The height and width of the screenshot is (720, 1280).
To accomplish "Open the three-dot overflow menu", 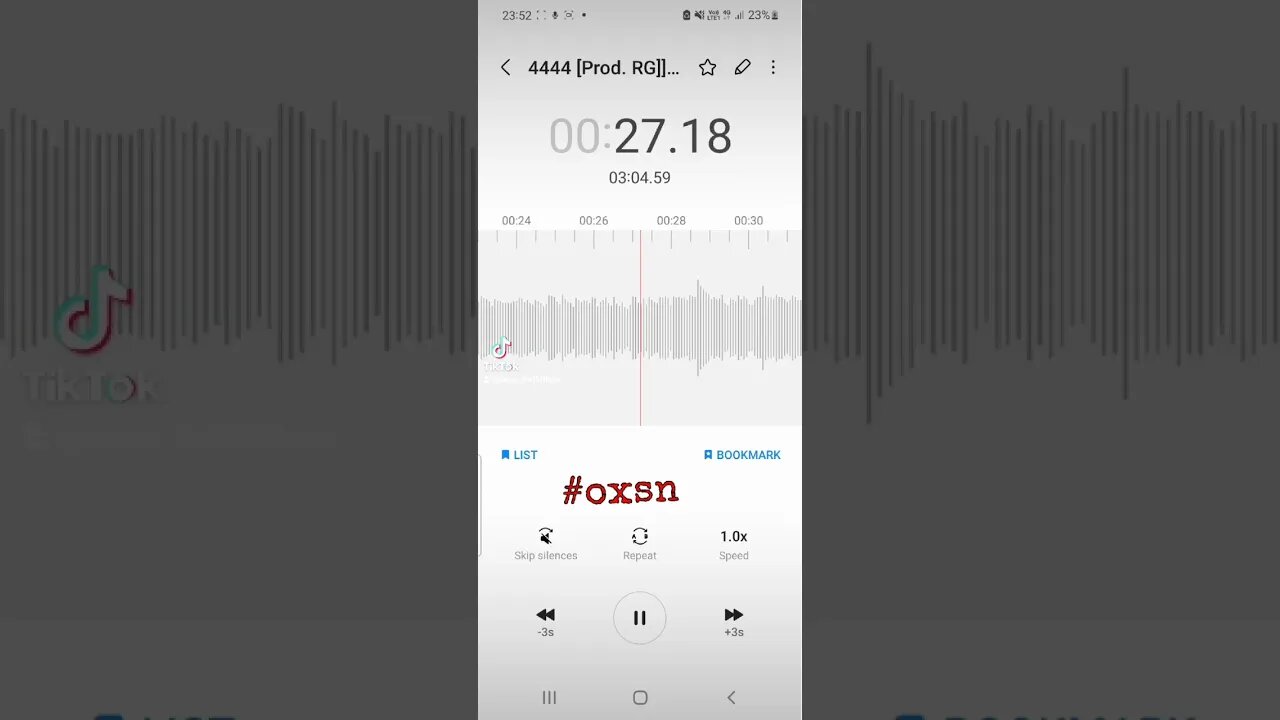I will 773,68.
